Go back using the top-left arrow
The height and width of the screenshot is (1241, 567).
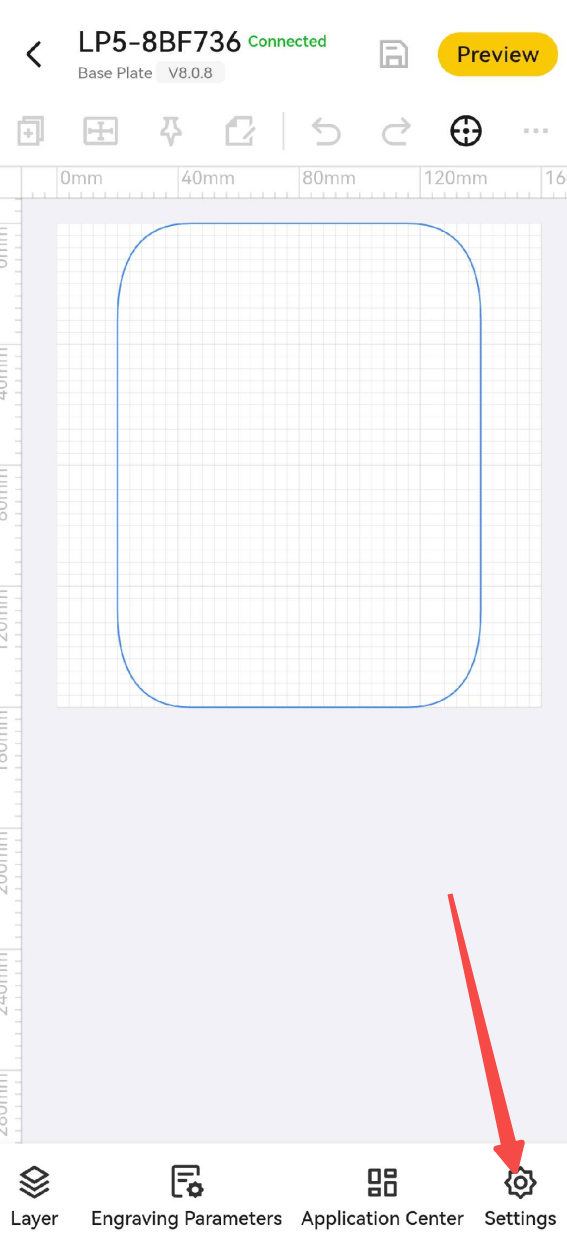click(34, 54)
